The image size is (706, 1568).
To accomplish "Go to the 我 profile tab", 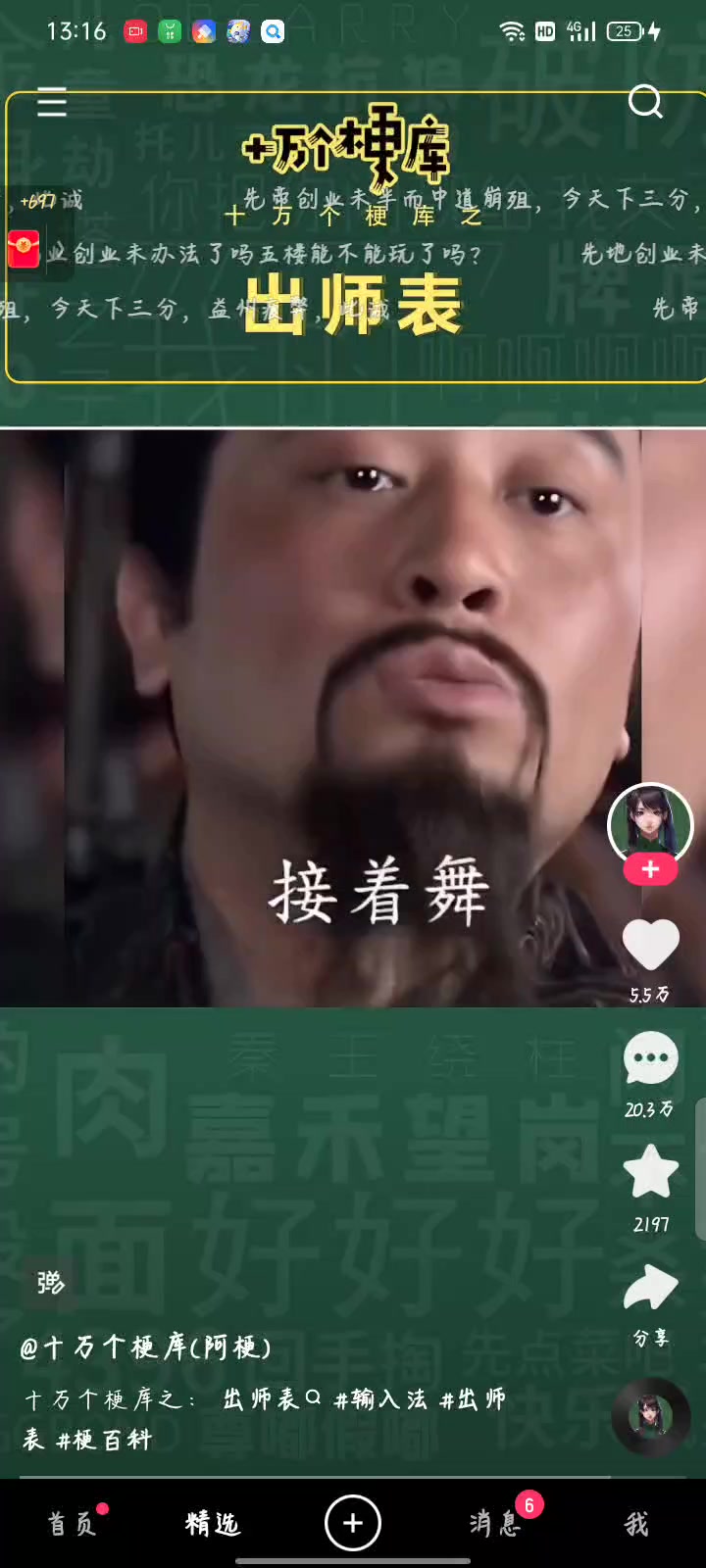I will pos(636,1524).
